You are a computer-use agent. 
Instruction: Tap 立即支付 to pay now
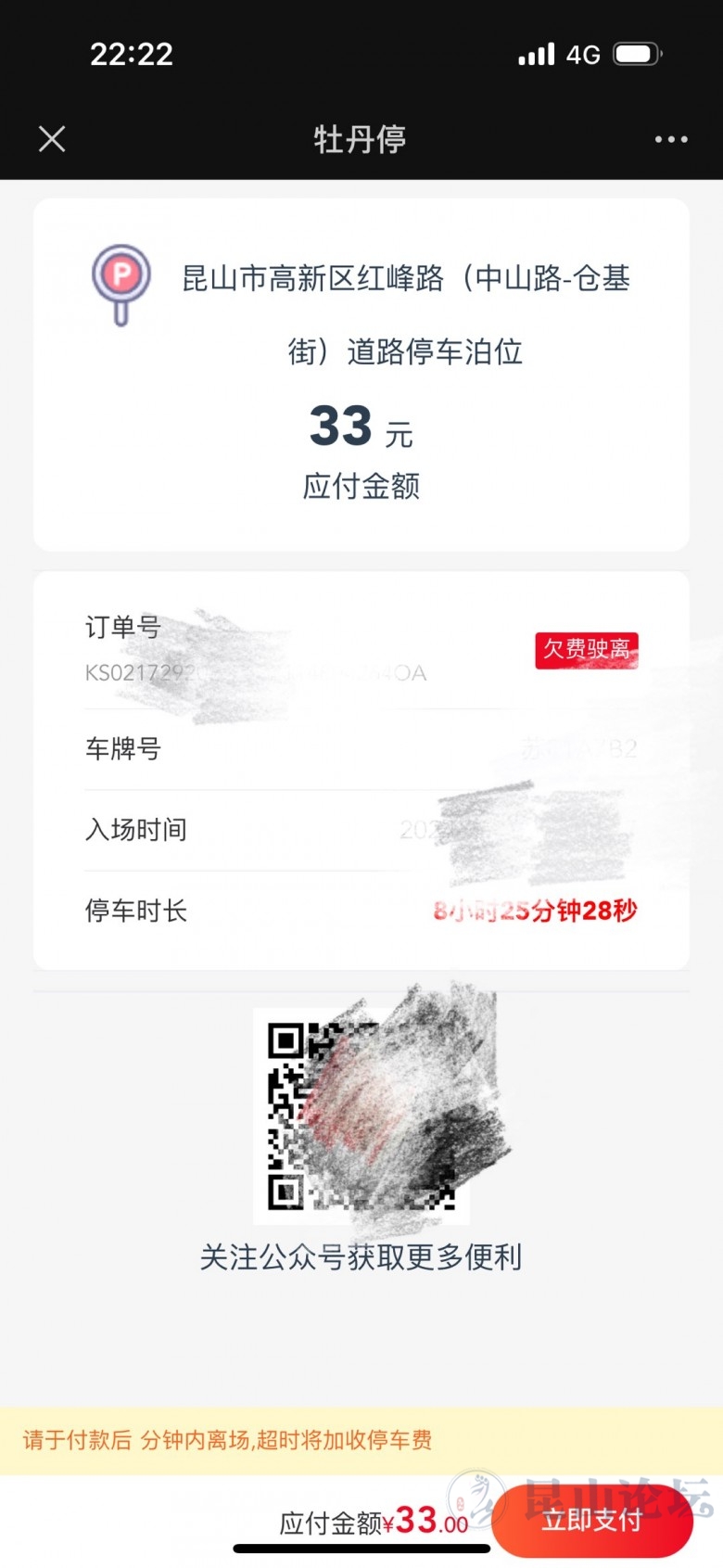(x=592, y=1521)
